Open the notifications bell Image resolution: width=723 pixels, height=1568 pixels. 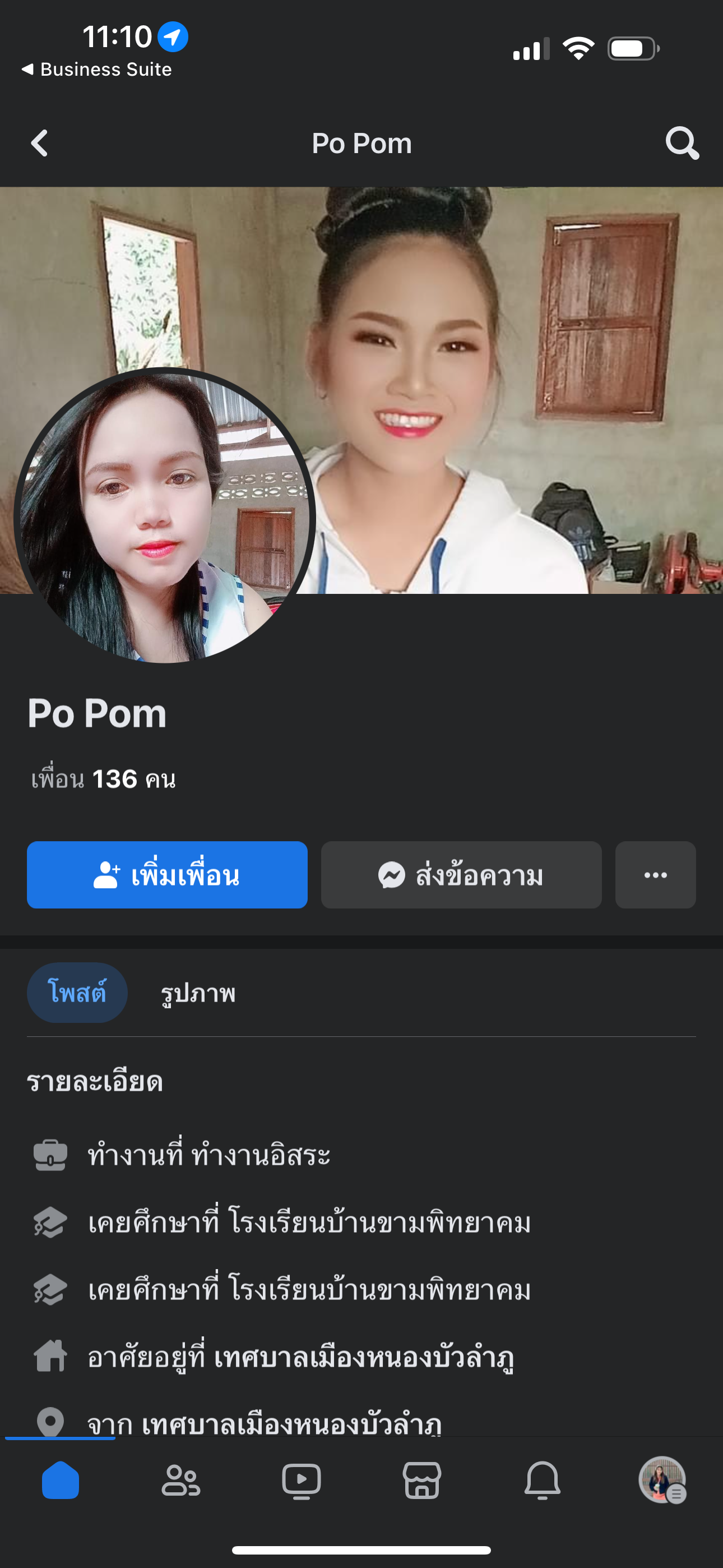click(543, 1481)
